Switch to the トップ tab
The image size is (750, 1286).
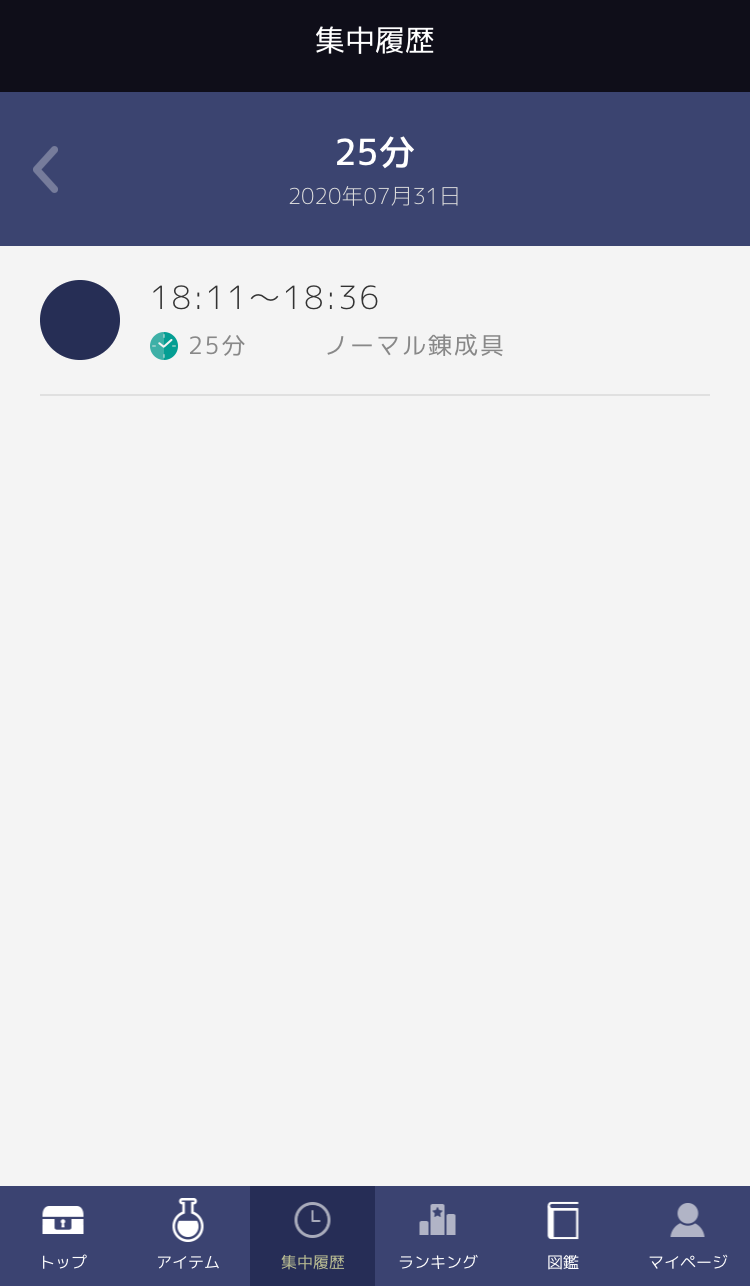[x=62, y=1236]
